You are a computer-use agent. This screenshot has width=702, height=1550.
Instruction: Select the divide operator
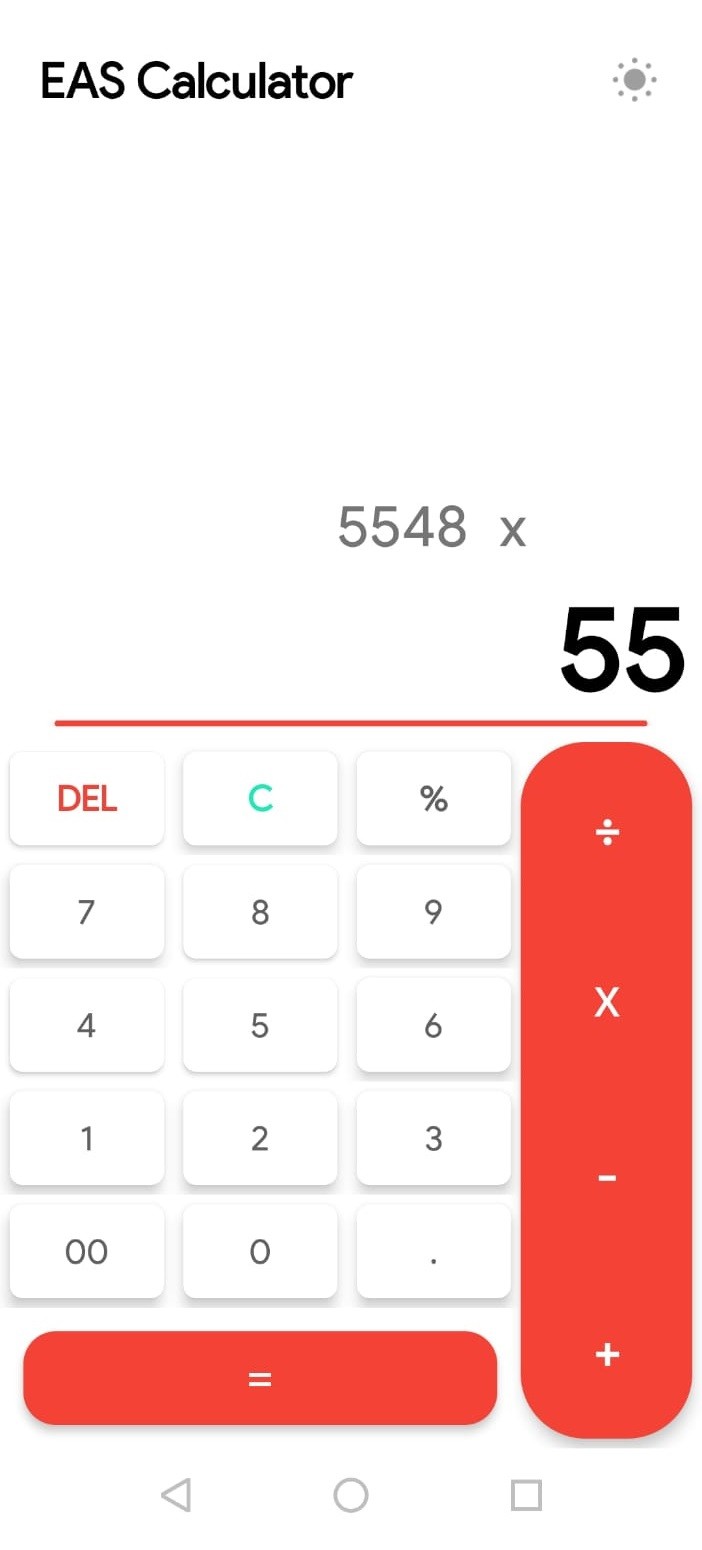(x=607, y=832)
